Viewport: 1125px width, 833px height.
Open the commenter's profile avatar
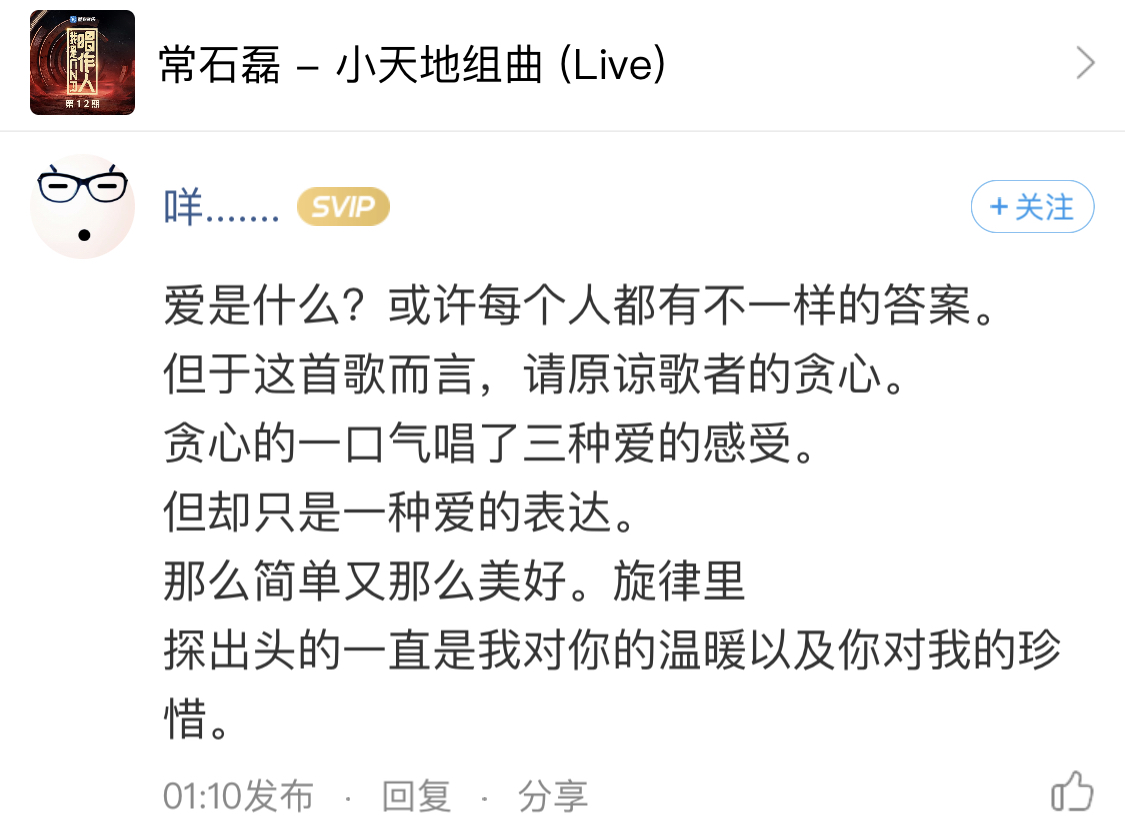(x=83, y=207)
